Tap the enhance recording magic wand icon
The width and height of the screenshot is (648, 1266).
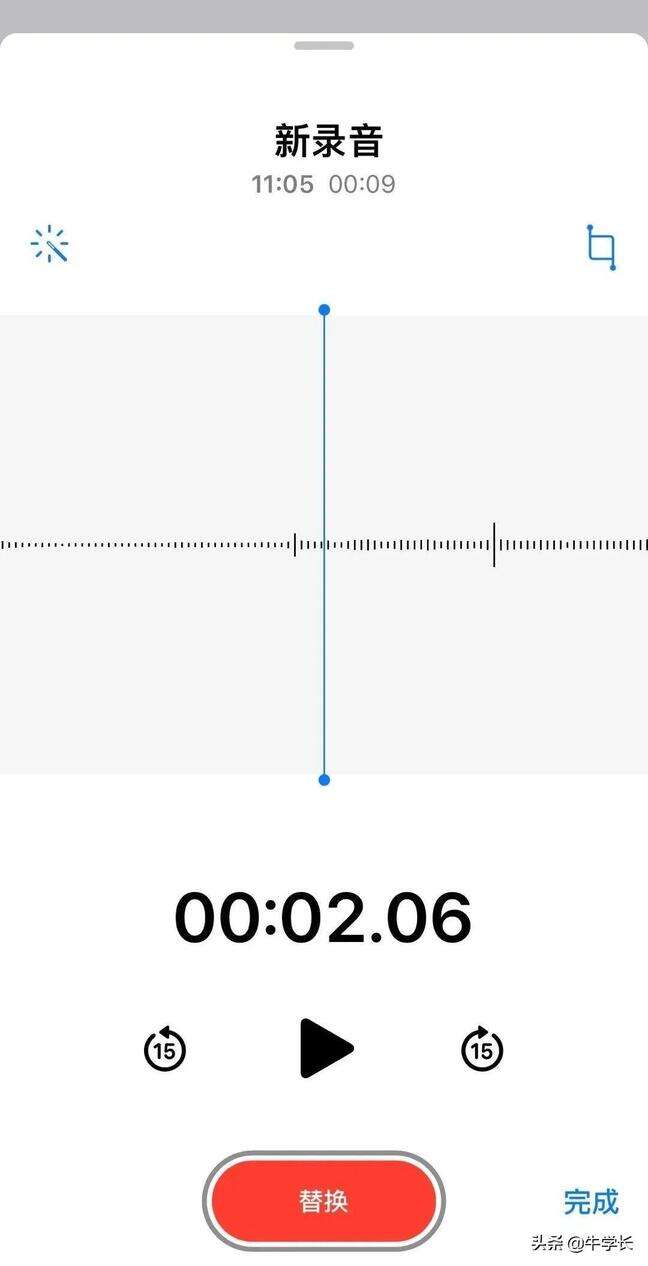(x=49, y=245)
